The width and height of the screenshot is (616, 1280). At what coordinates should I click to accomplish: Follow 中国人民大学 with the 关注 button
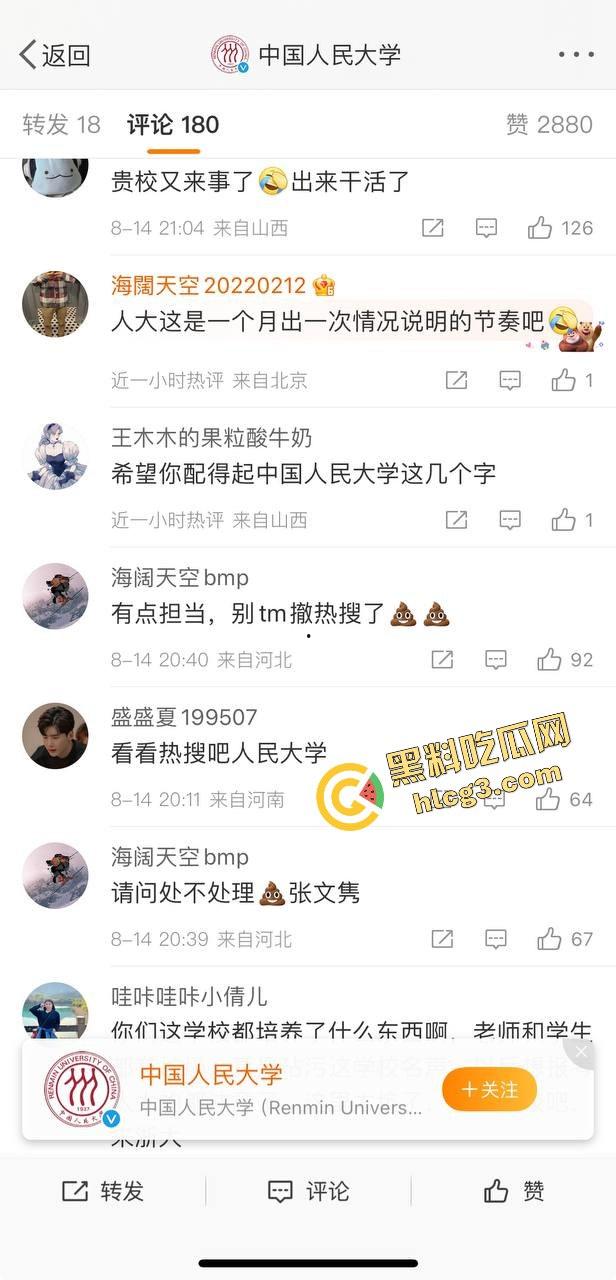coord(489,1089)
